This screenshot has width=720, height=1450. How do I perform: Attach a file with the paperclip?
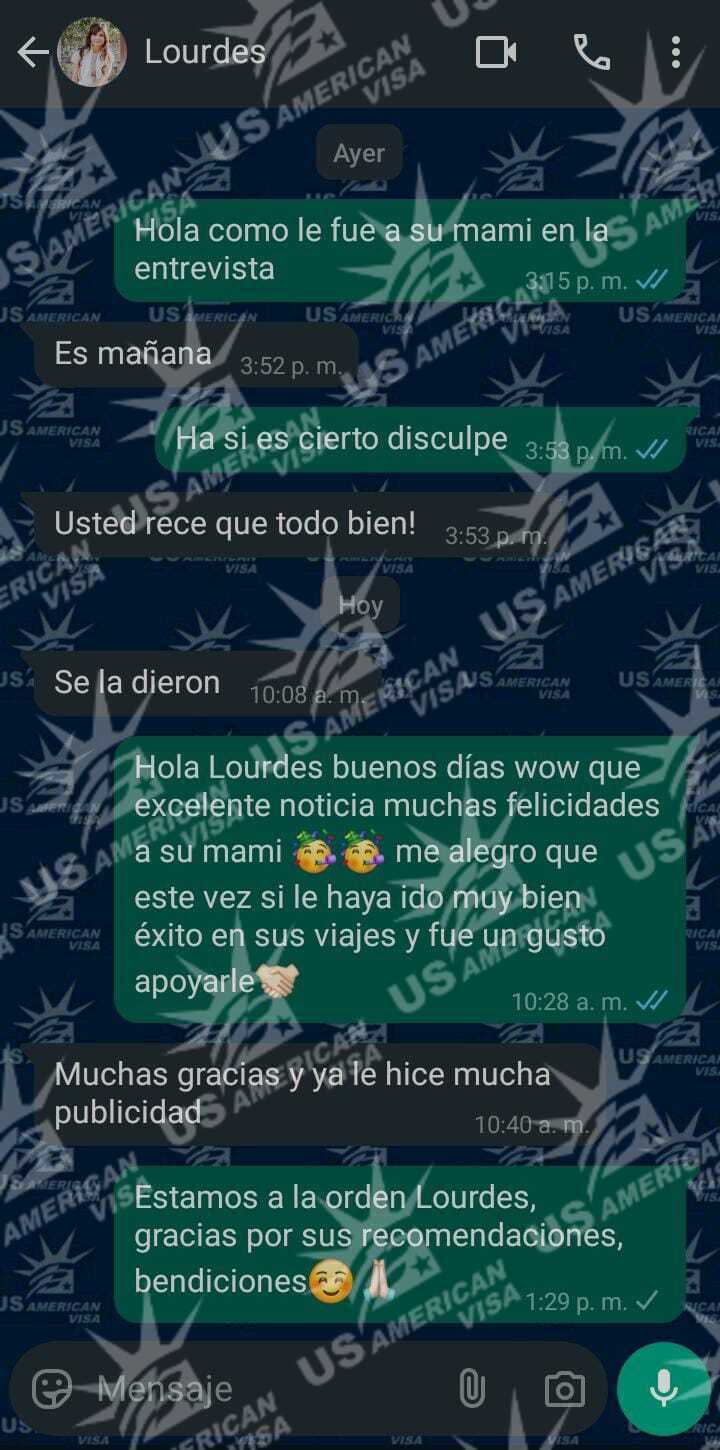471,1388
